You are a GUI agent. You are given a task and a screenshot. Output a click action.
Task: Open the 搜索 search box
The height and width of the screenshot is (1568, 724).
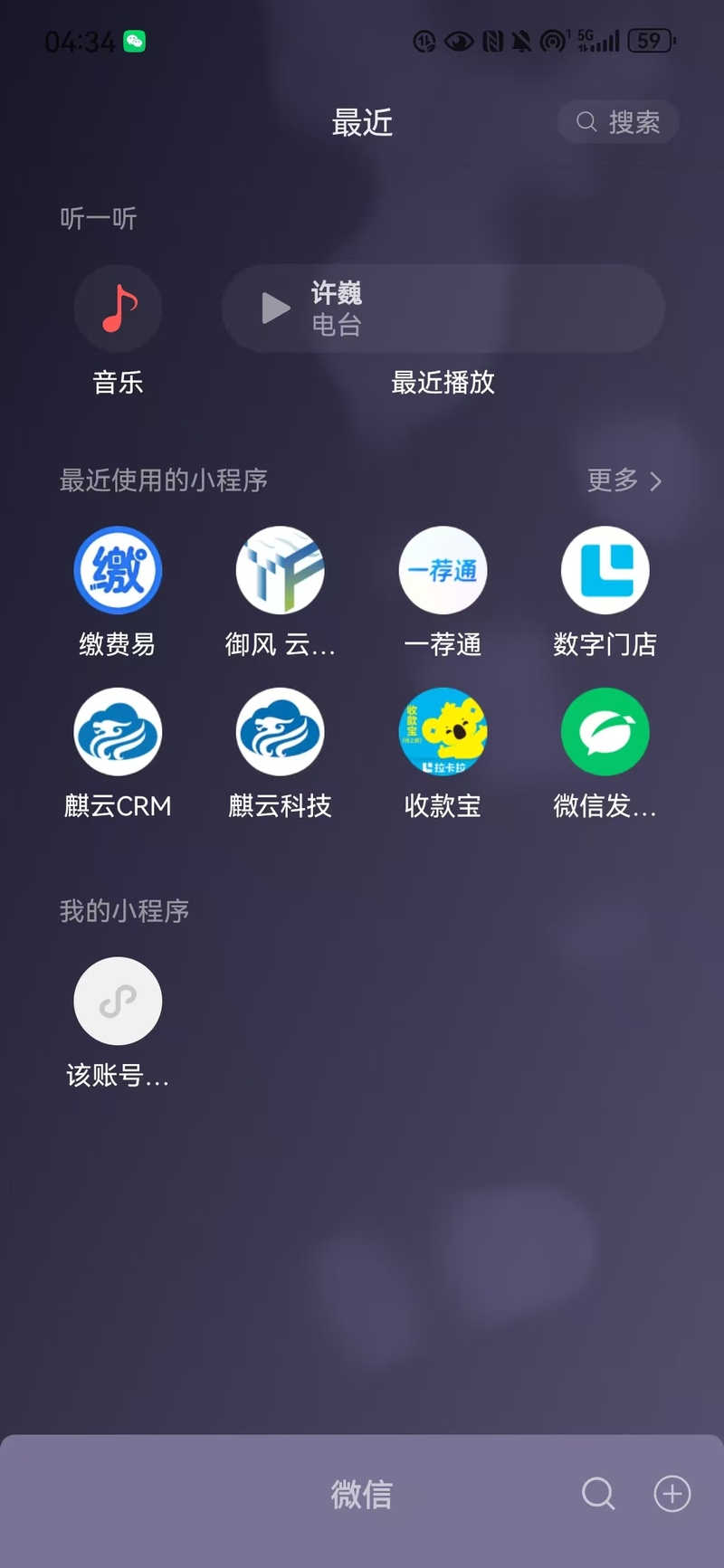coord(618,122)
